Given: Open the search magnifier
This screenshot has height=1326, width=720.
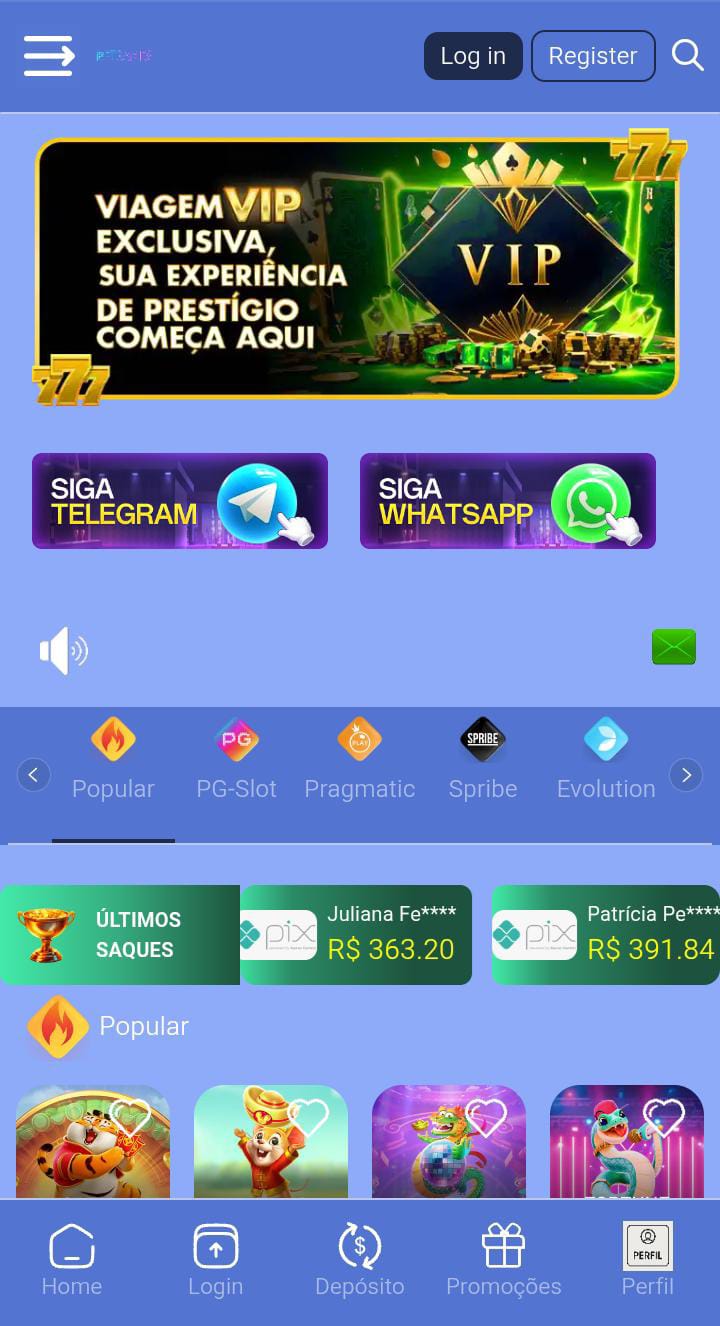Looking at the screenshot, I should pyautogui.click(x=688, y=55).
